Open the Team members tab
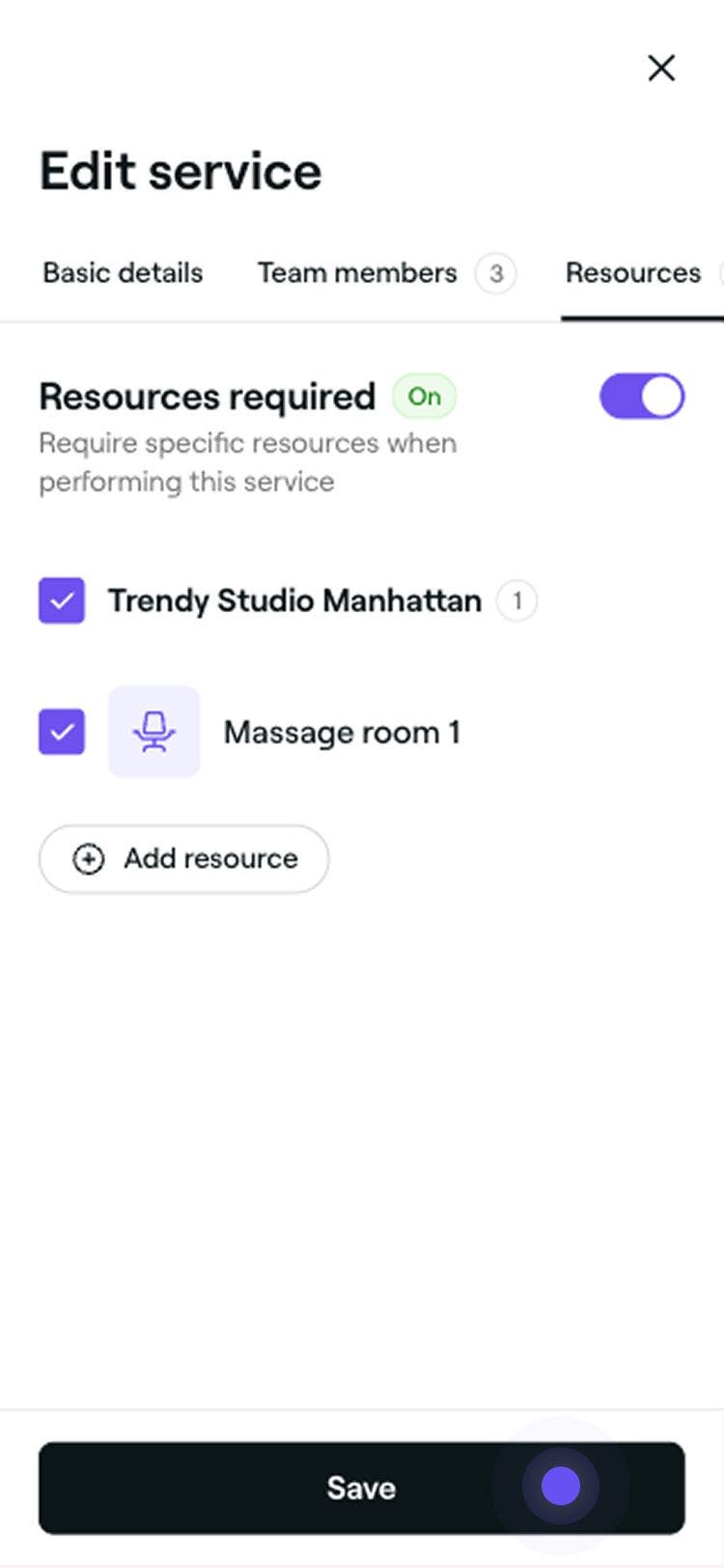The height and width of the screenshot is (1568, 724). [357, 272]
